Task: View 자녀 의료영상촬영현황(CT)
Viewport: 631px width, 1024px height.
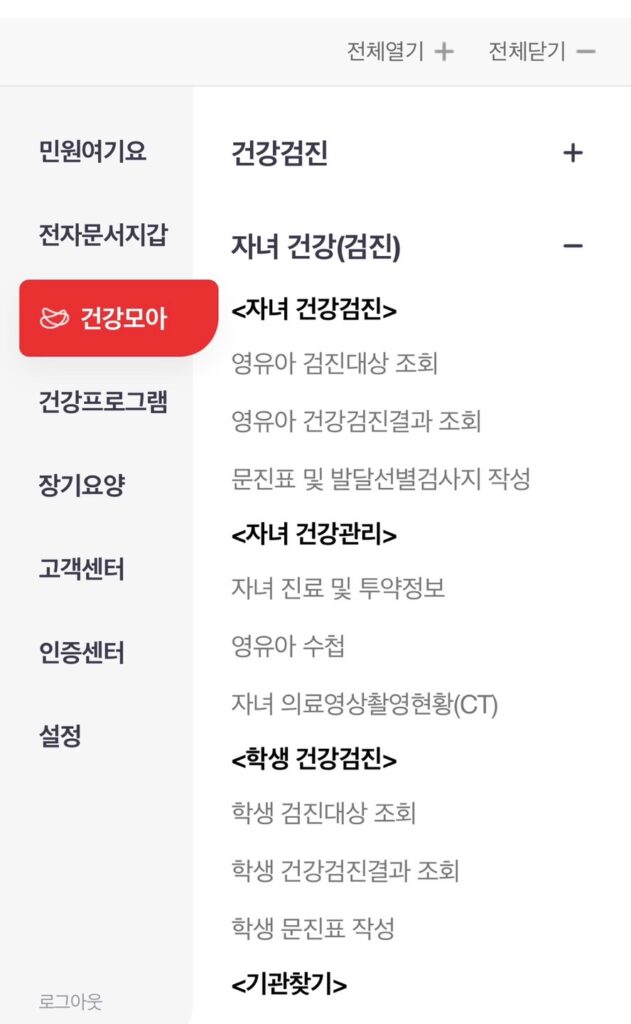Action: click(x=364, y=705)
